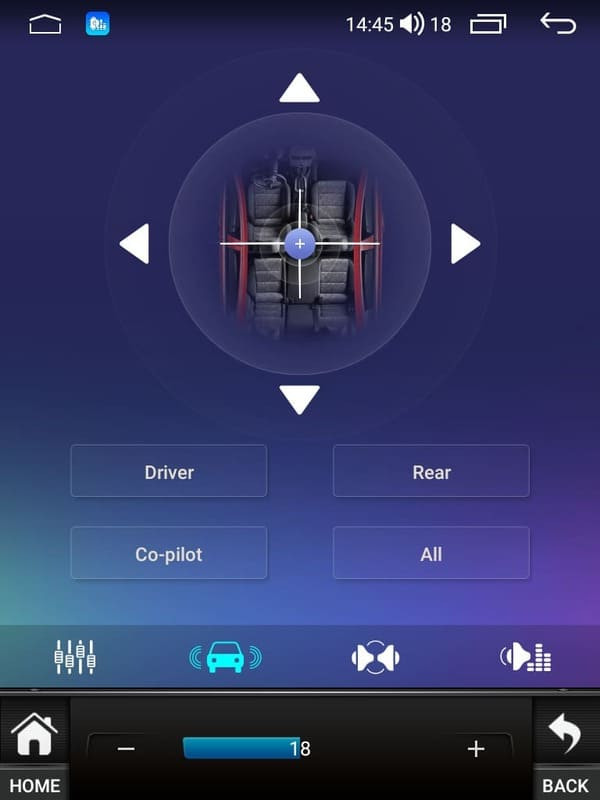Open the car sound field tab
The width and height of the screenshot is (600, 800).
[x=225, y=657]
